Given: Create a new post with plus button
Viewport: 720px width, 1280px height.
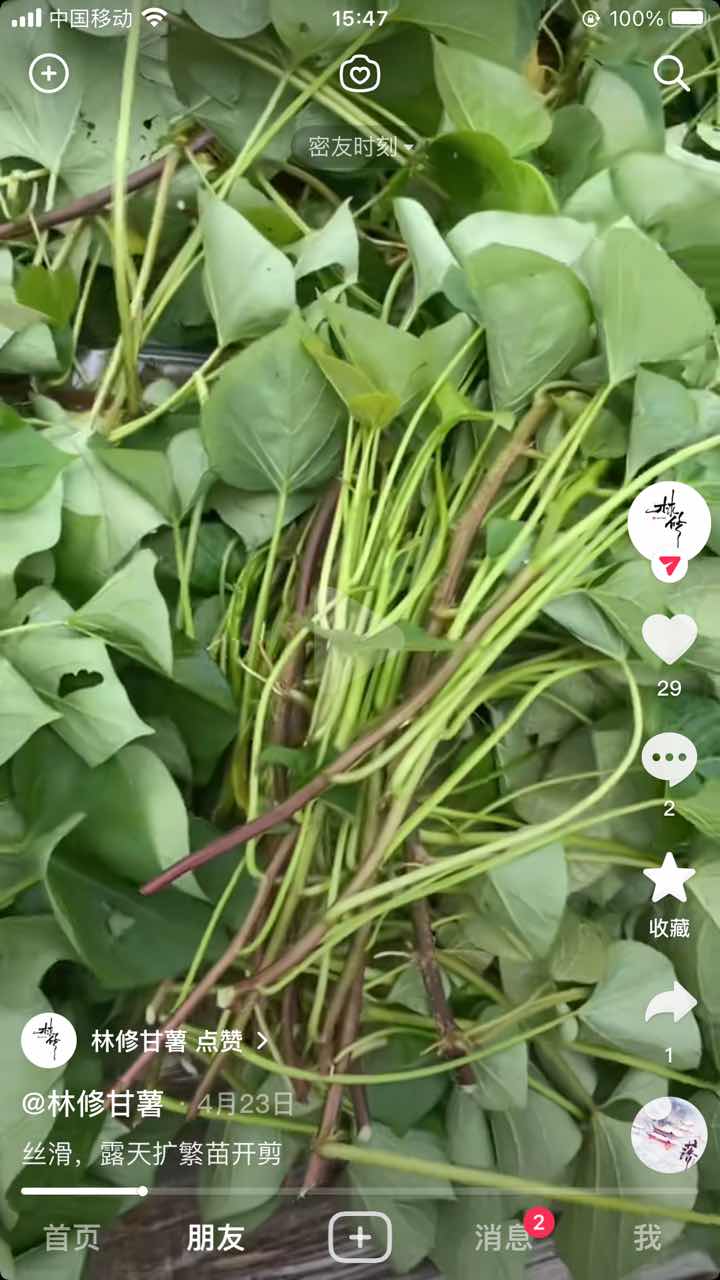Looking at the screenshot, I should click(360, 1238).
